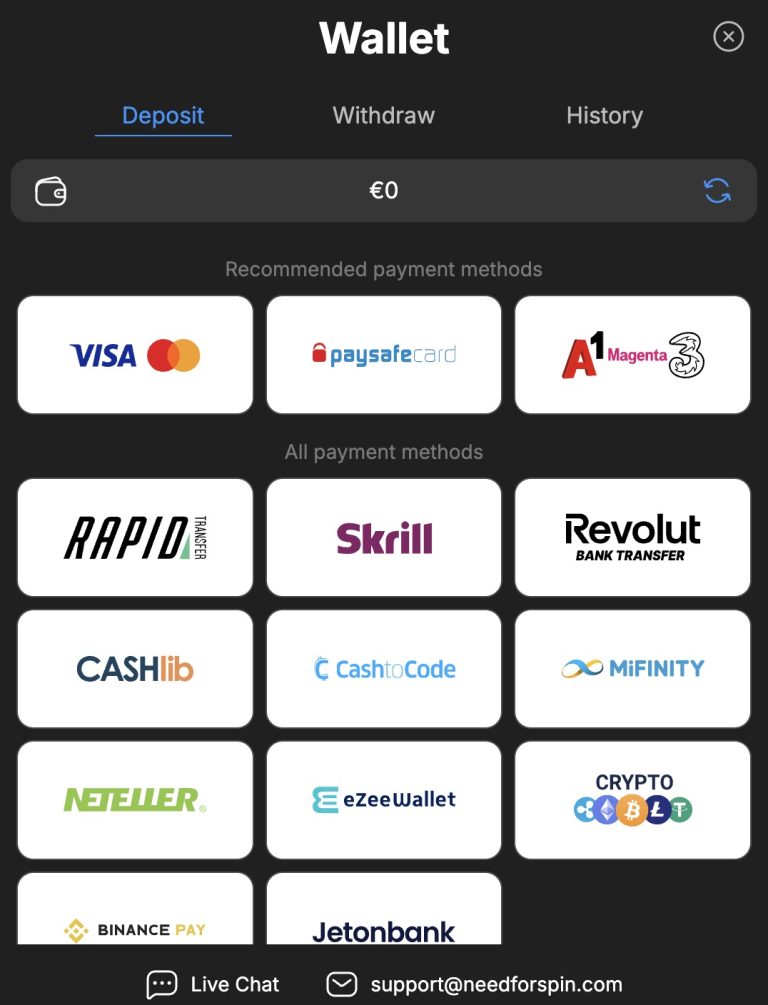Screen dimensions: 768x1005
Task: Choose paysafecard as payment method
Action: [x=384, y=355]
